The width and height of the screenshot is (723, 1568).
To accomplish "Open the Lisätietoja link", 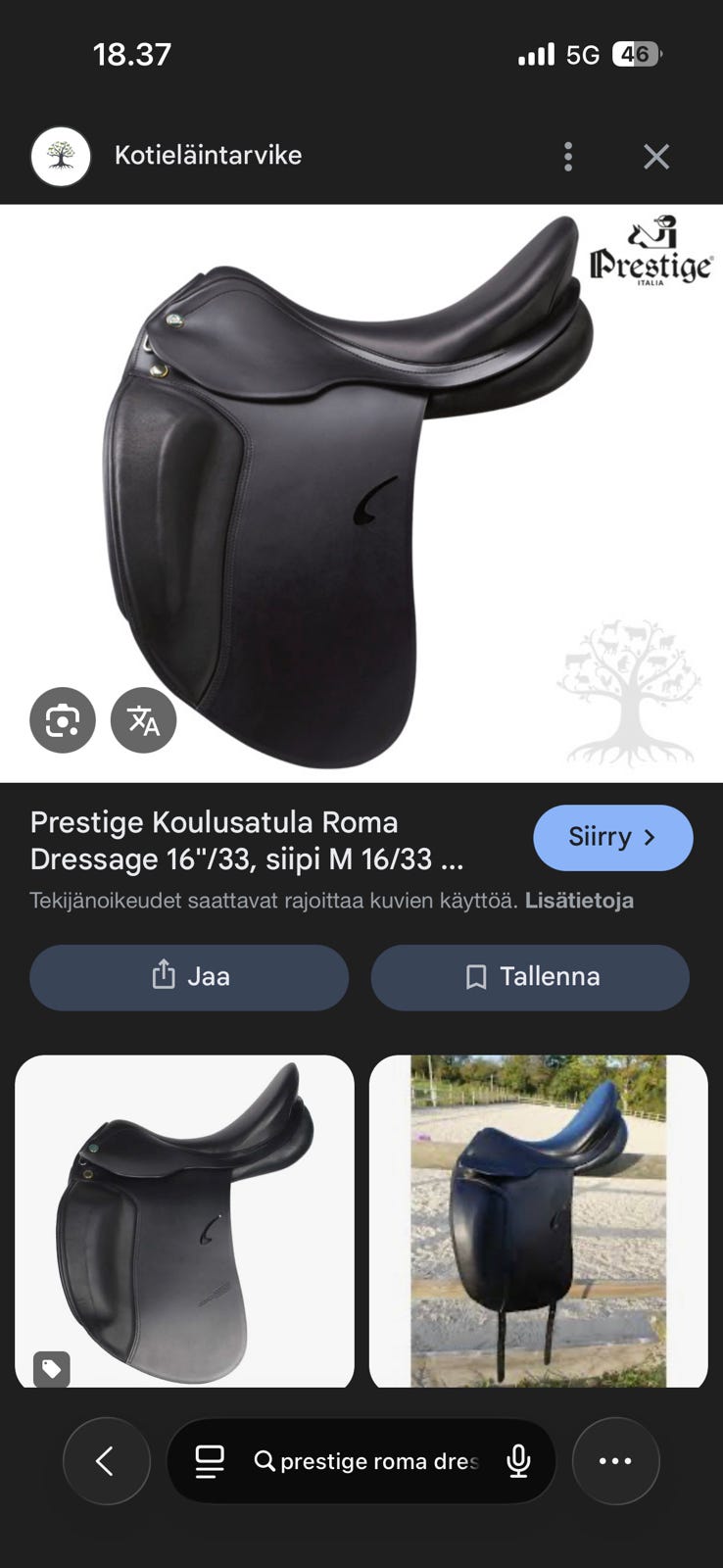I will pyautogui.click(x=580, y=900).
